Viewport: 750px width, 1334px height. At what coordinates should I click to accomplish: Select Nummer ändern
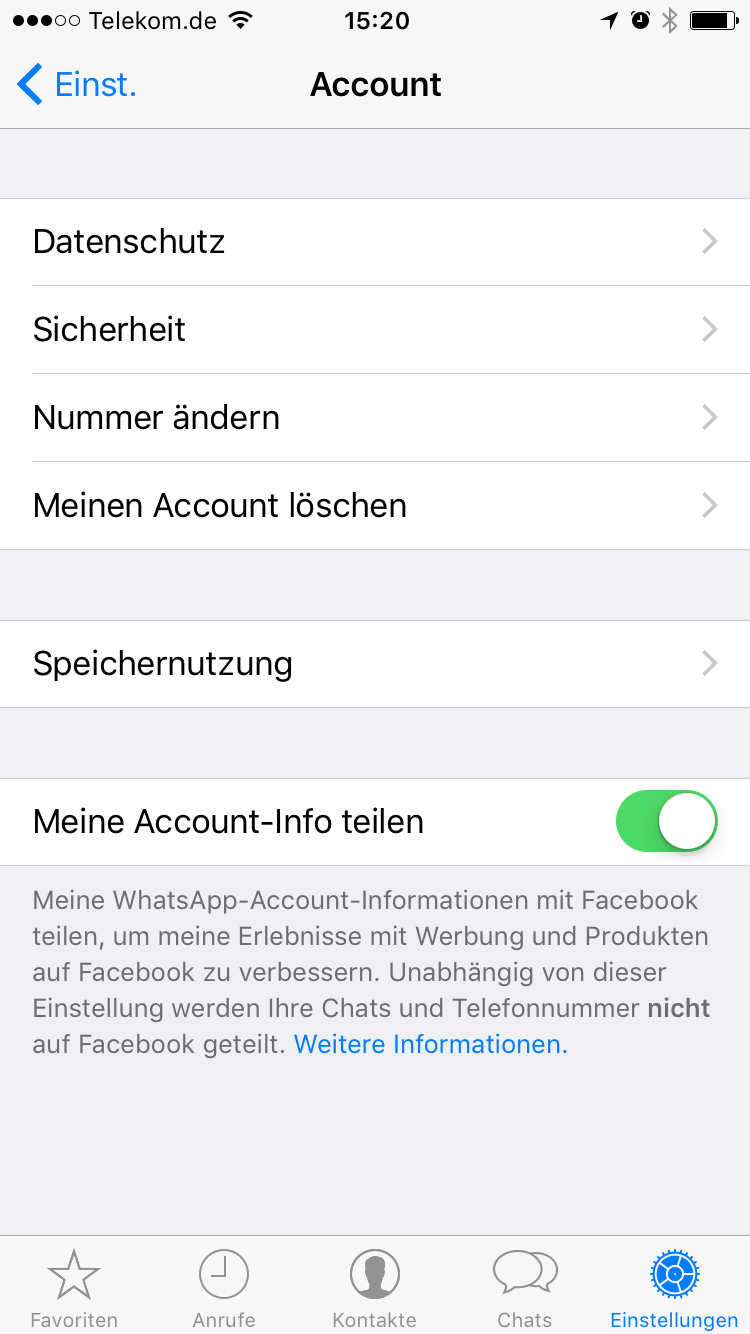375,418
